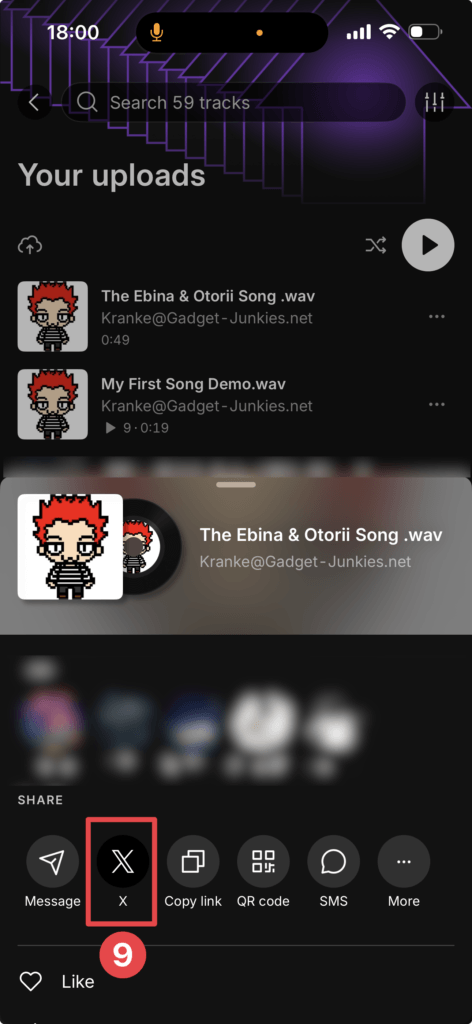
Task: Copy link to the track
Action: coord(193,872)
